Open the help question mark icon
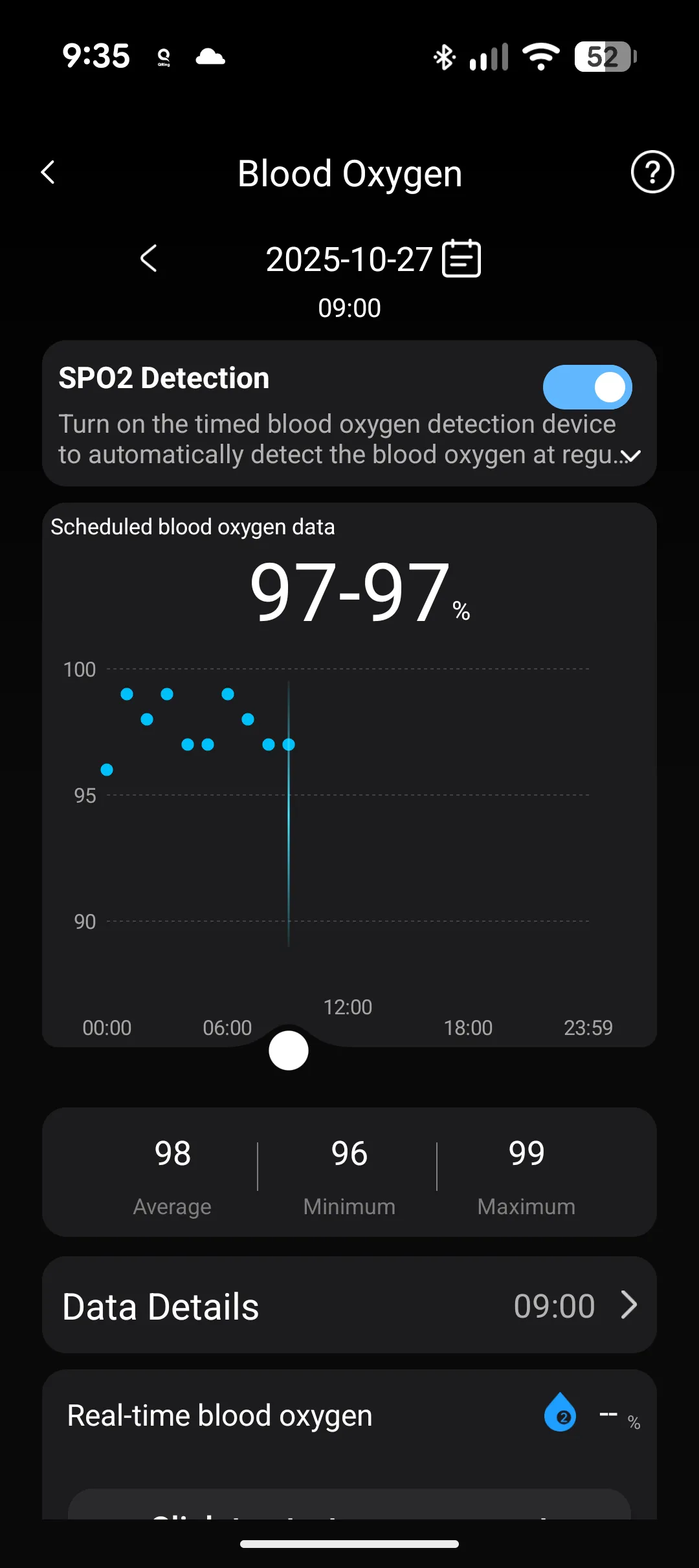 coord(652,172)
